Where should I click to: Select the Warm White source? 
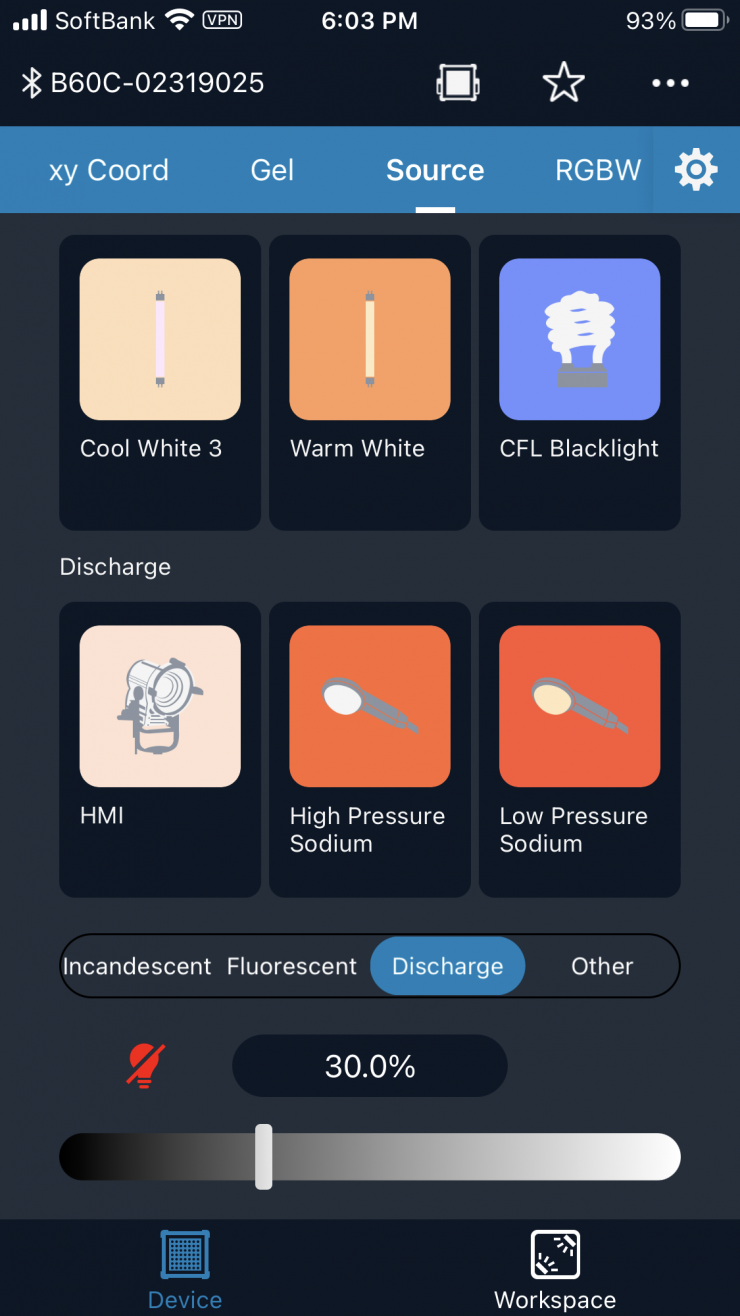[x=370, y=340]
